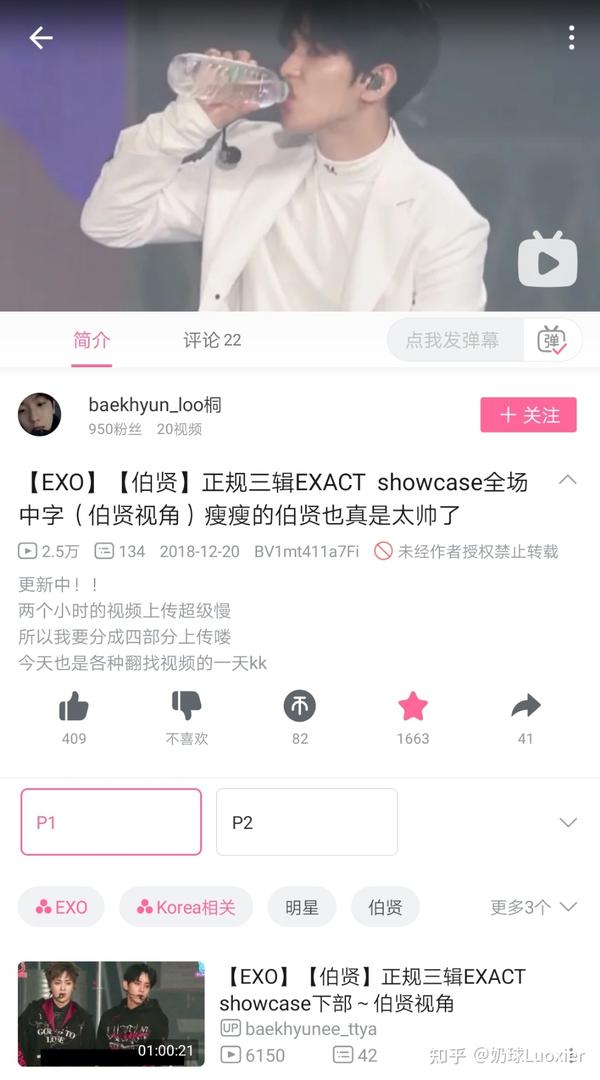Tap the 不喜欢 dislike icon
Image resolution: width=600 pixels, height=1080 pixels.
pos(187,708)
